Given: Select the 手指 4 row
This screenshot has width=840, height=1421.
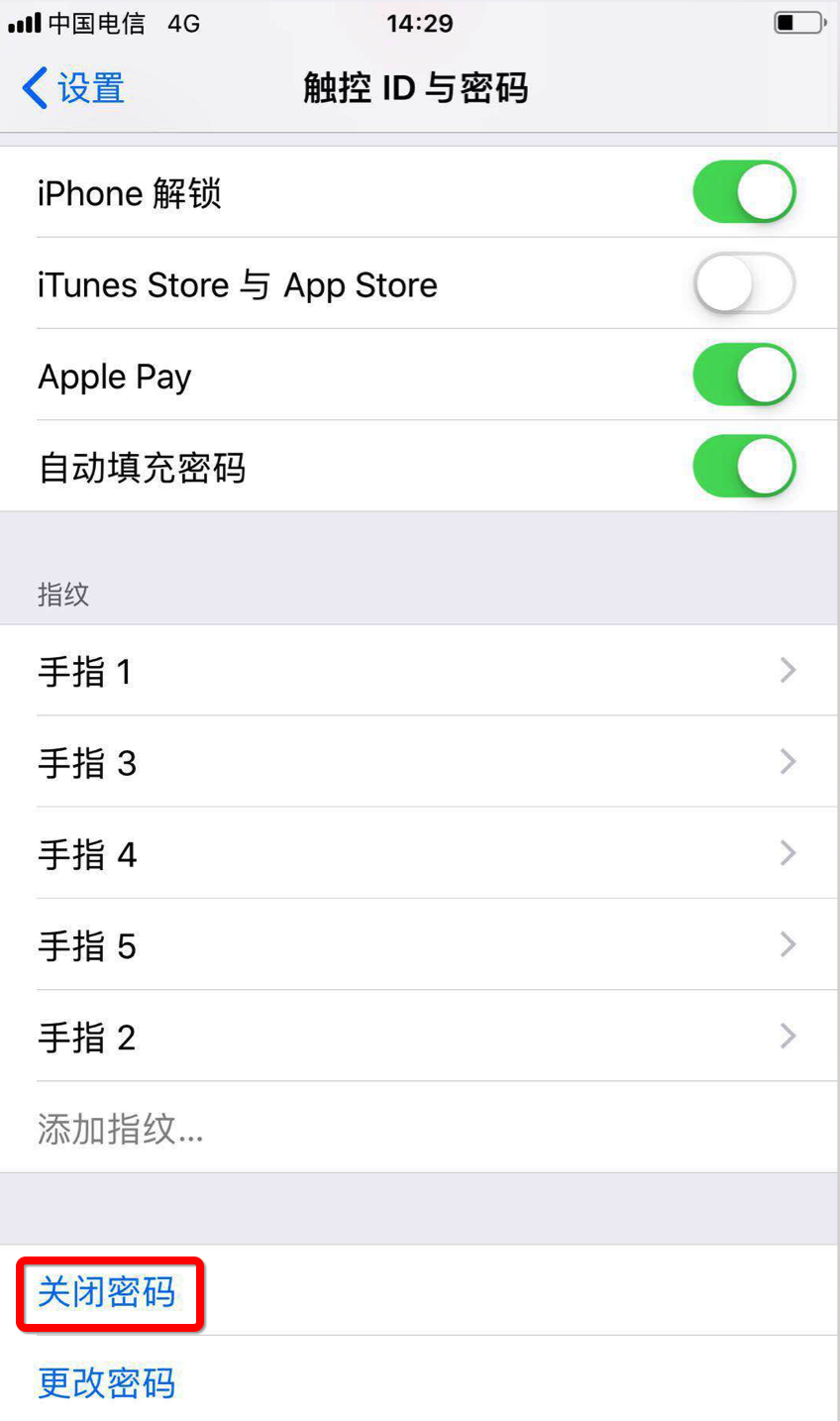Looking at the screenshot, I should click(420, 853).
